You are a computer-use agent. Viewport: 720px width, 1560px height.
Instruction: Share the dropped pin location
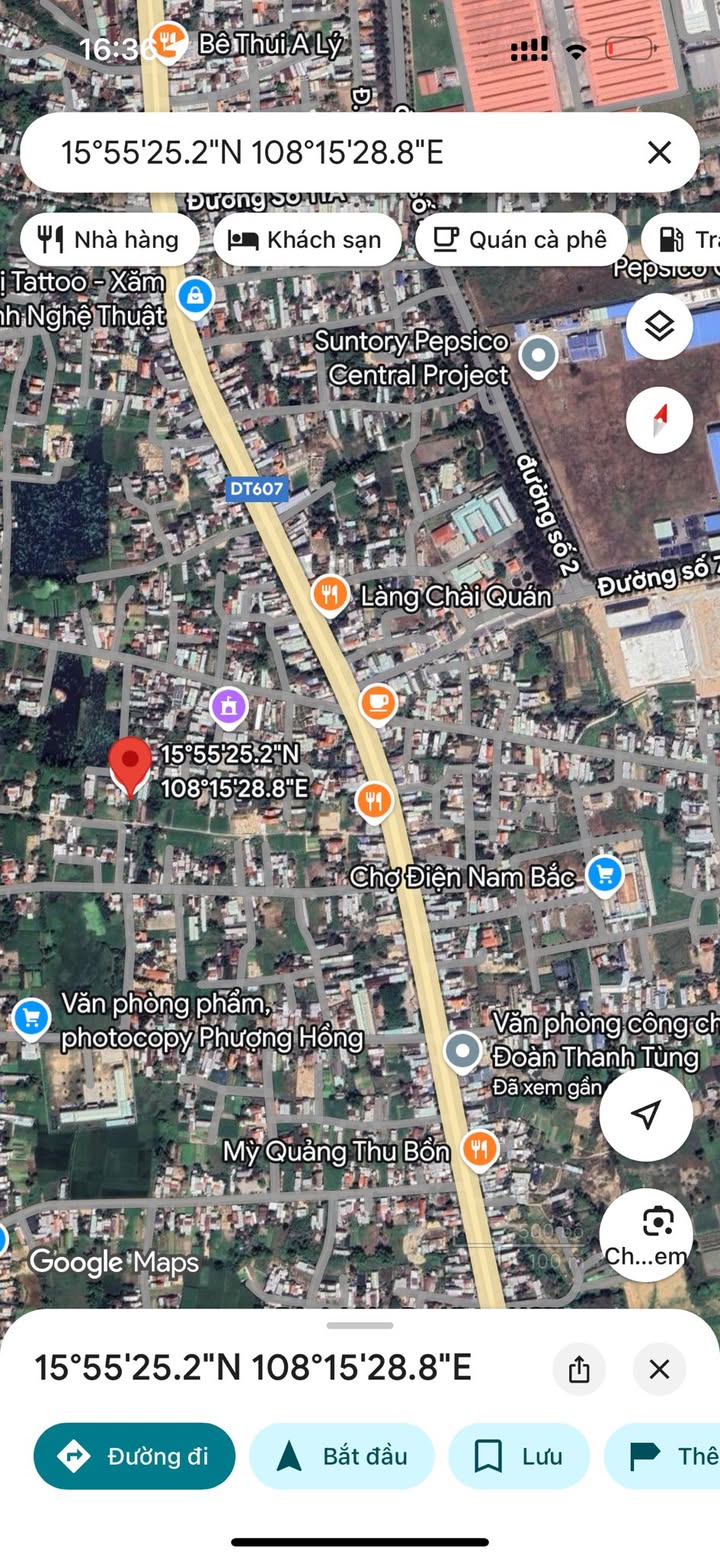pyautogui.click(x=579, y=1369)
